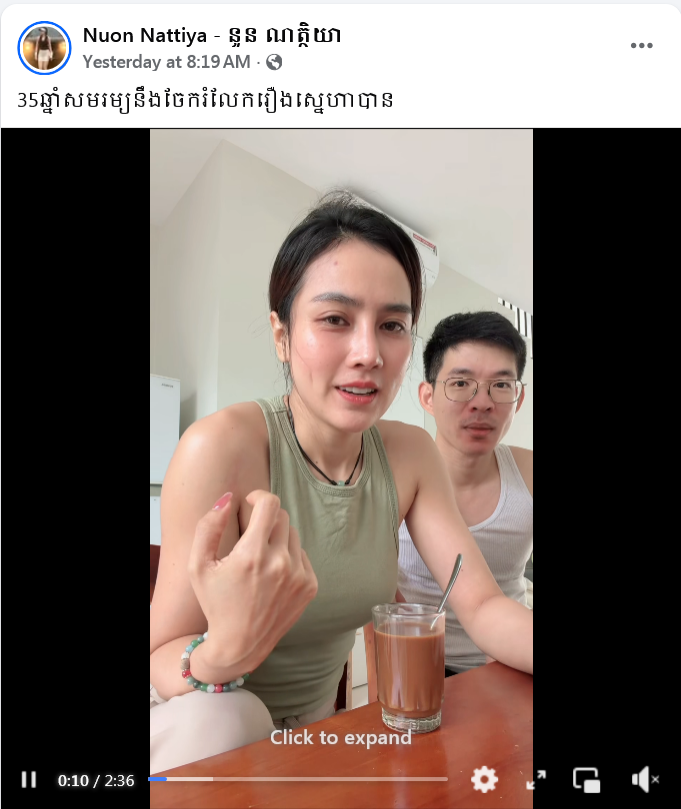Open Nuon Nattiya's profile picture
Screen dimensions: 681x809
tap(44, 47)
